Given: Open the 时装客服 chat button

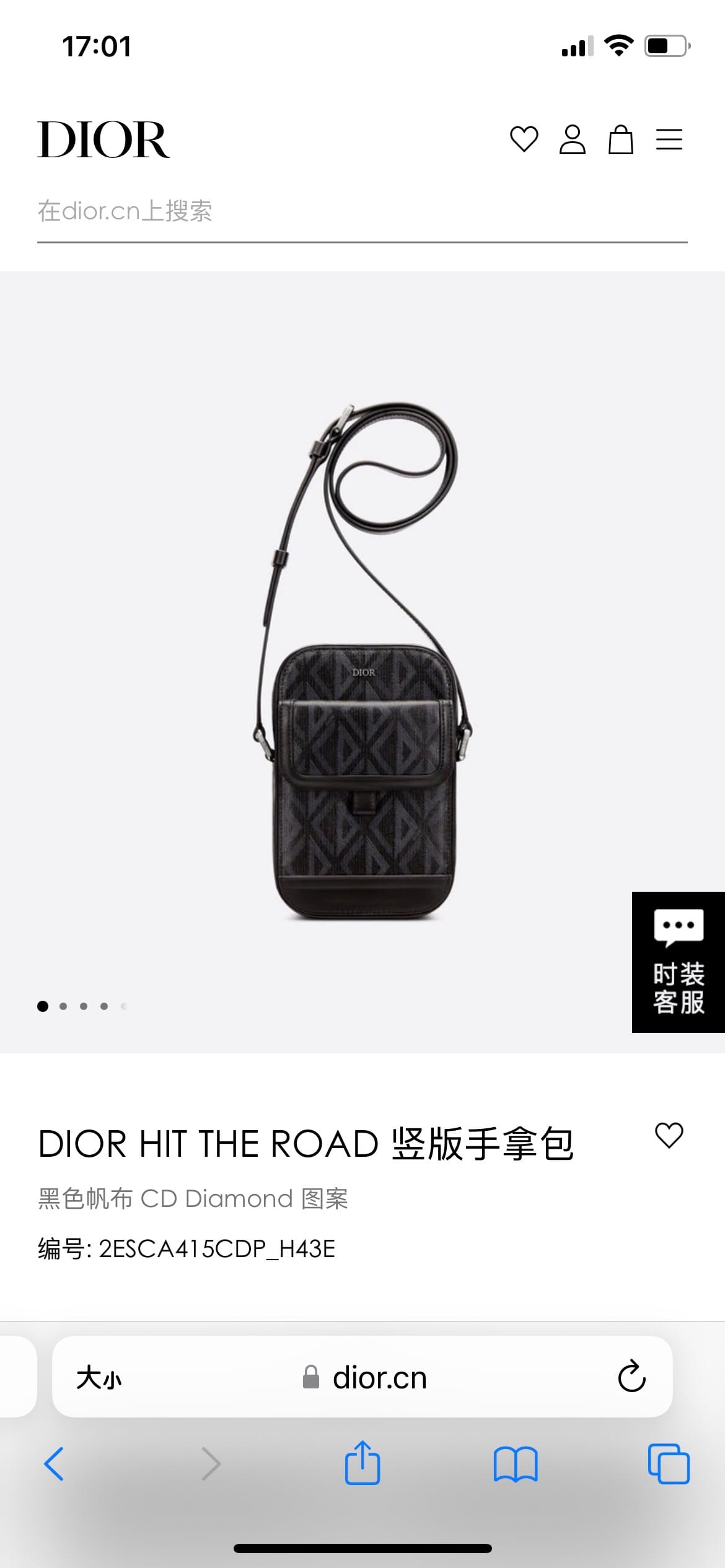Looking at the screenshot, I should click(x=678, y=962).
